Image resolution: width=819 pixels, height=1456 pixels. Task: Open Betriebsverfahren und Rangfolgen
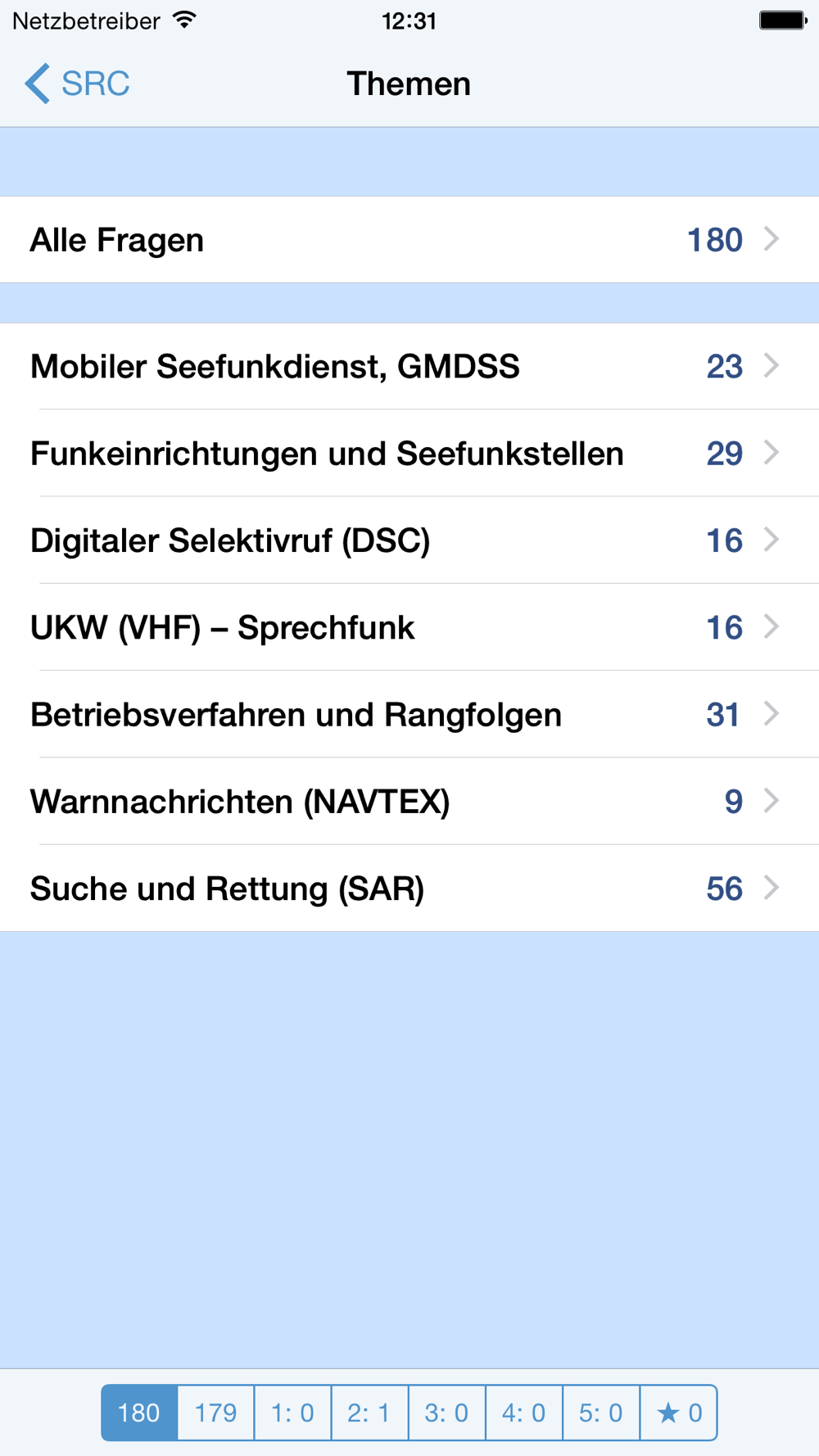409,714
